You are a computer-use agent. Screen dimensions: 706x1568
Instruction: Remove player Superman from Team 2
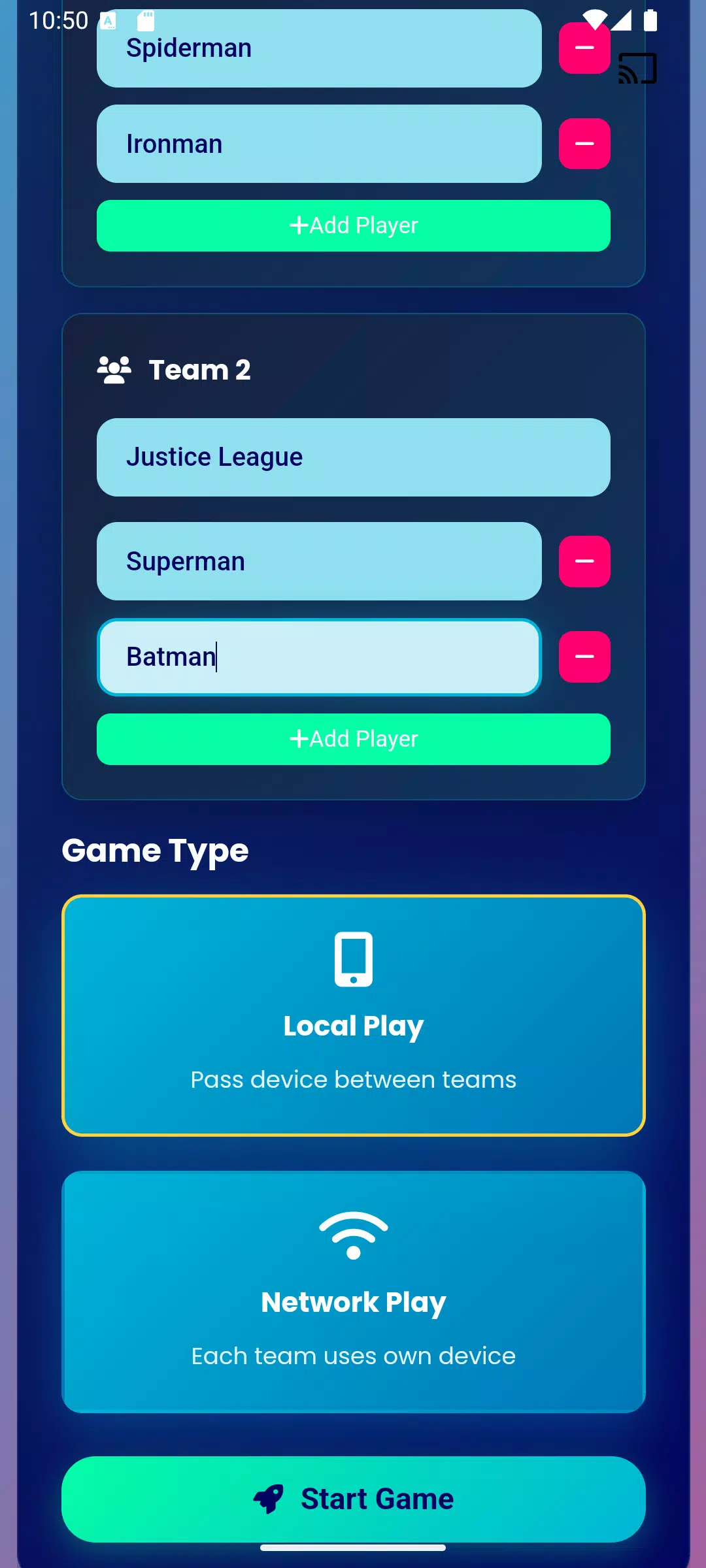pyautogui.click(x=584, y=561)
